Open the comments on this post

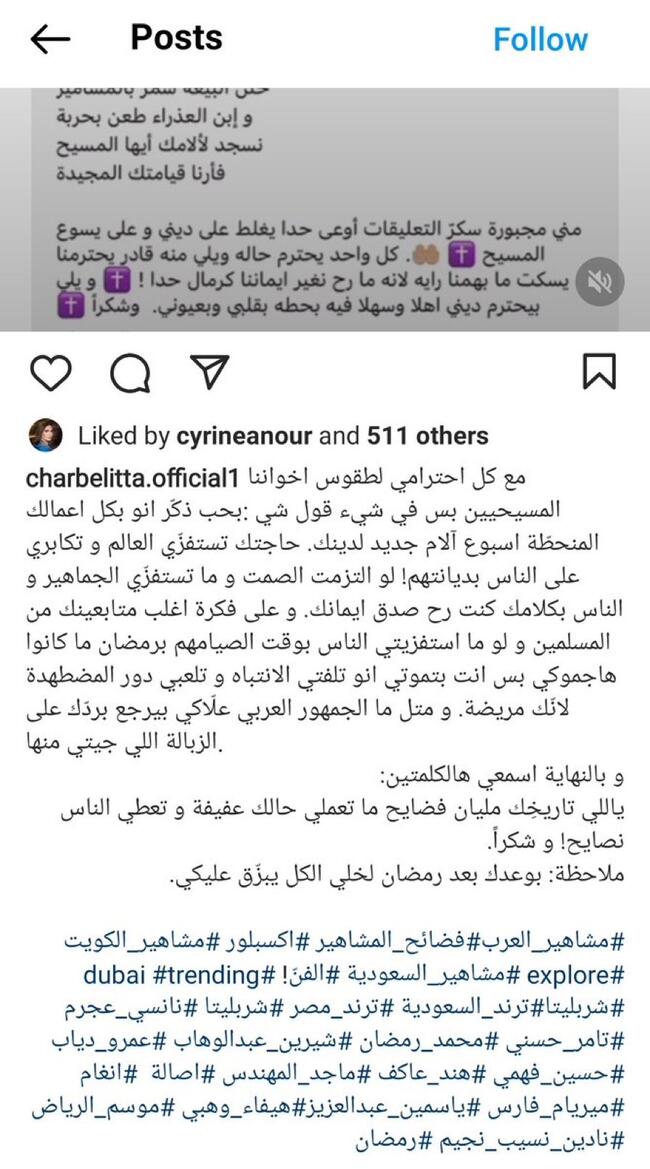pyautogui.click(x=130, y=373)
